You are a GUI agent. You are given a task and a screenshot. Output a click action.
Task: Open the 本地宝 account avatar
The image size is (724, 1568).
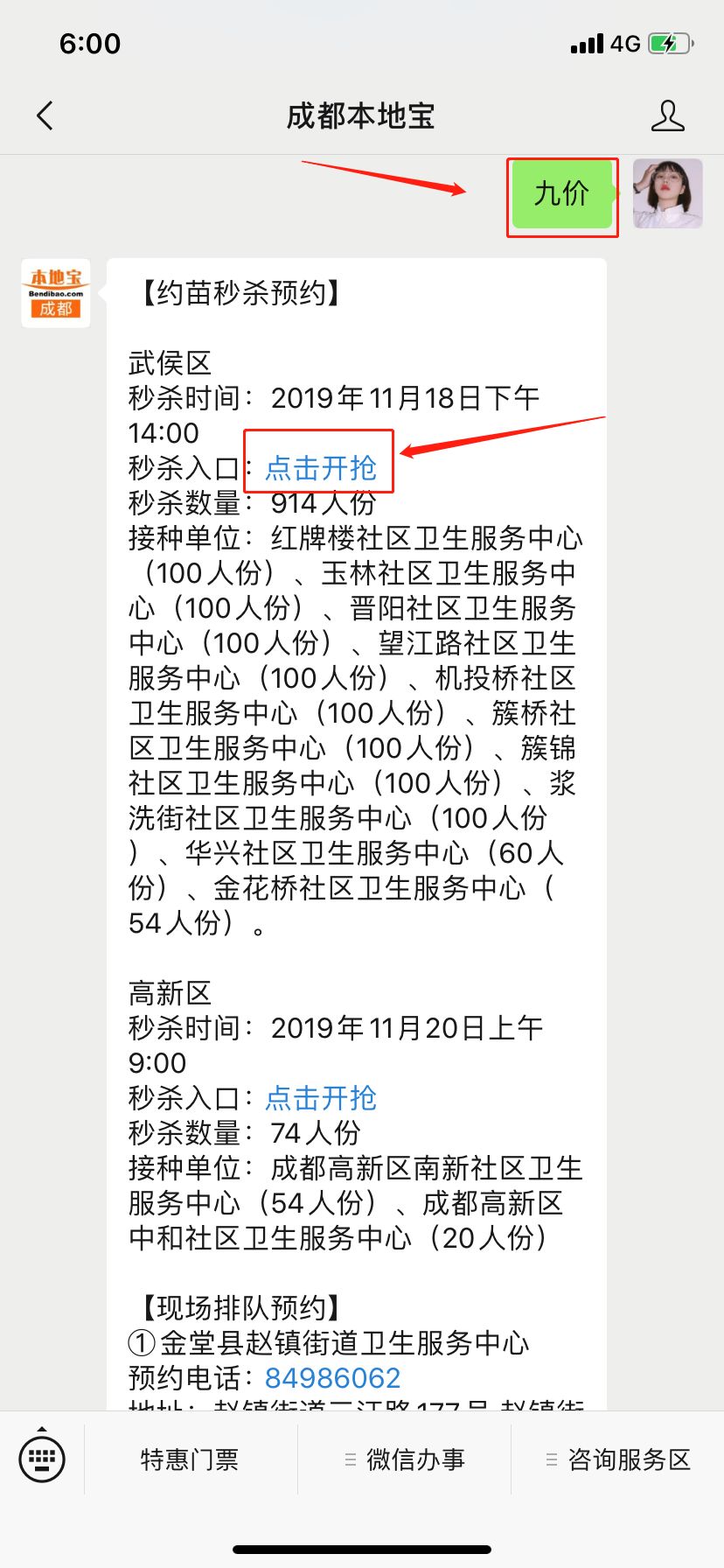[x=56, y=293]
